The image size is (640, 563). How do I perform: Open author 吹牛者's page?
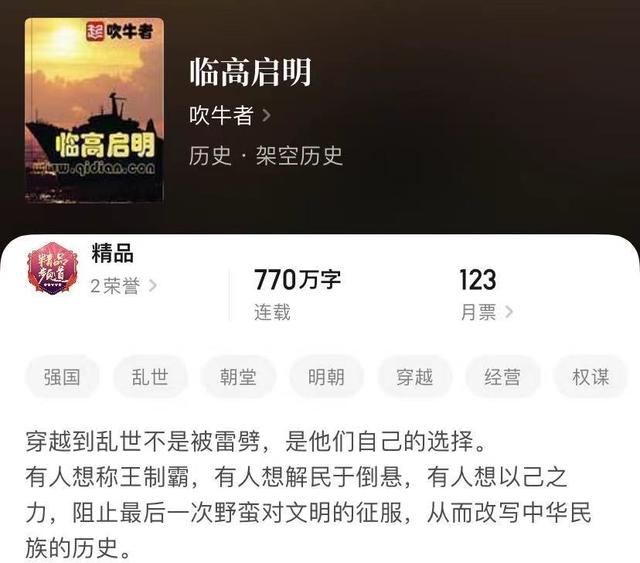tap(230, 116)
